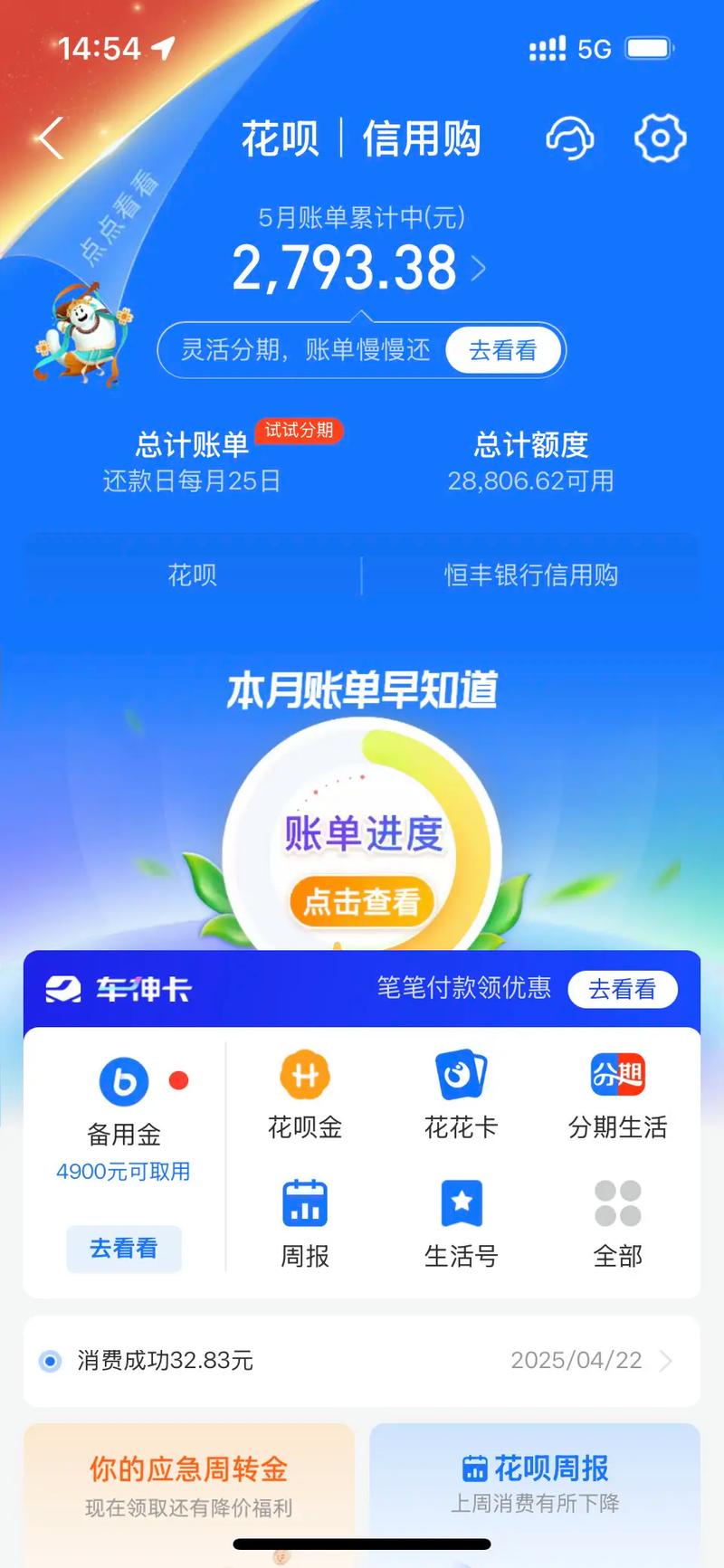Switch to the 花呗 tab

pos(190,576)
